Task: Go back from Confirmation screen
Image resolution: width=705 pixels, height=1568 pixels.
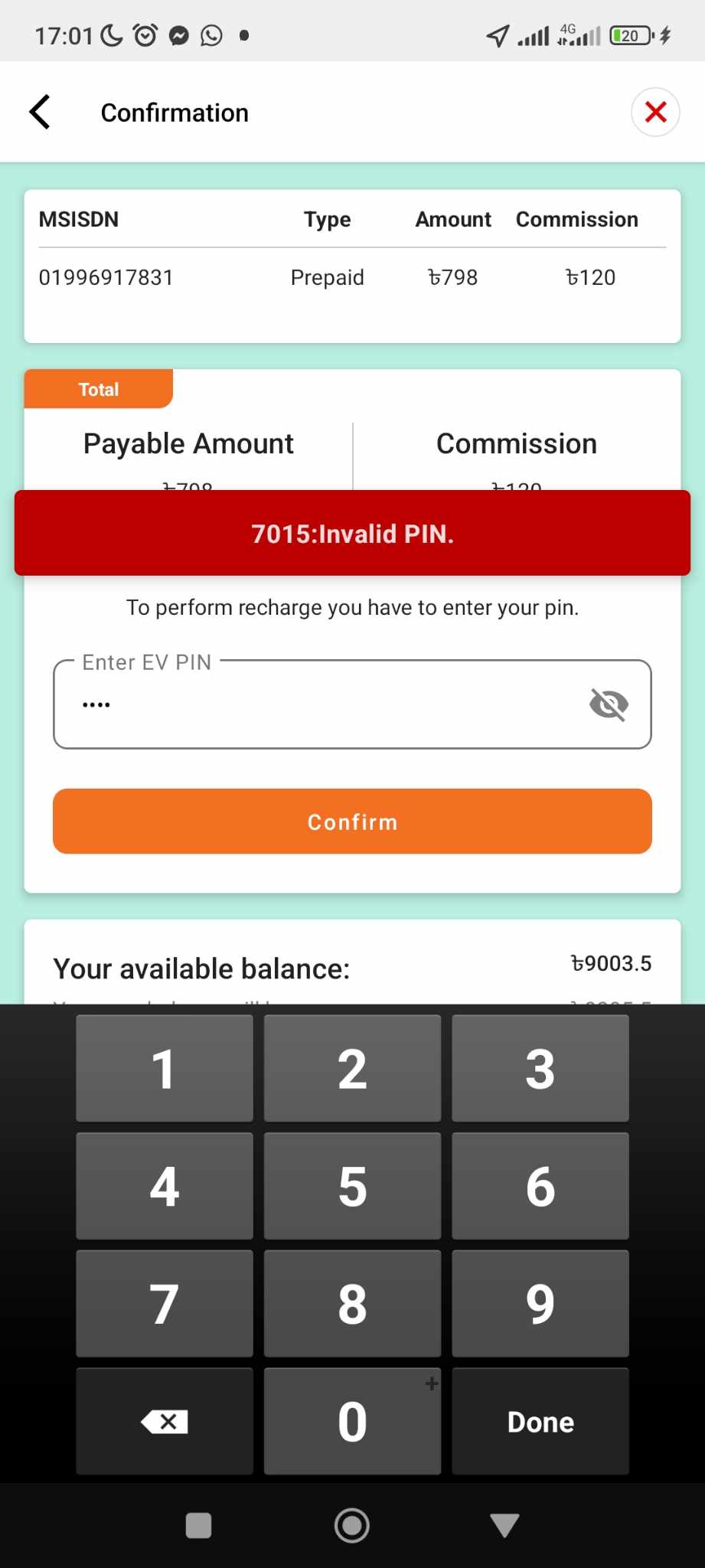Action: click(x=40, y=113)
